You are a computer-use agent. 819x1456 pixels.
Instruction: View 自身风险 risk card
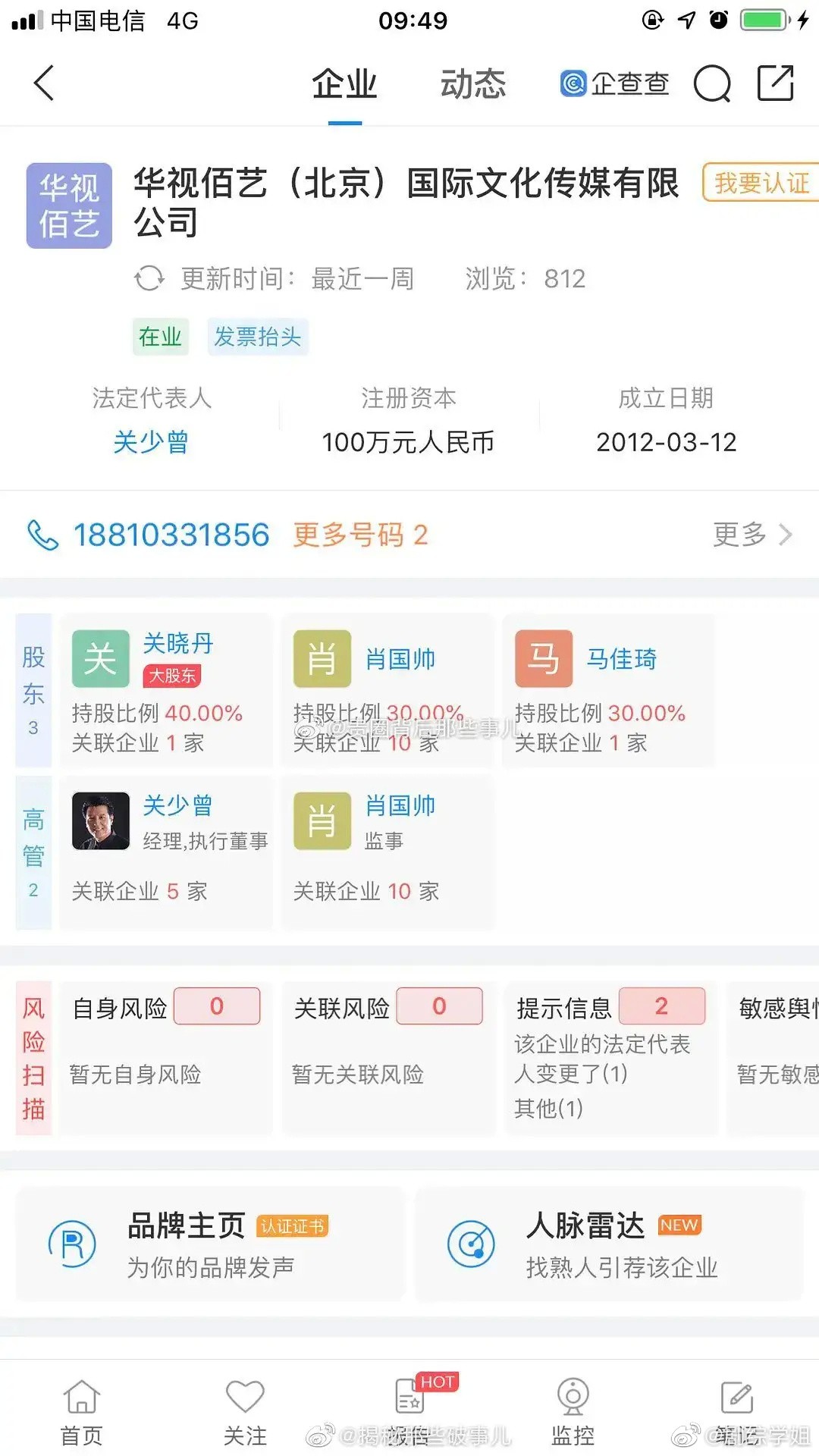166,1058
